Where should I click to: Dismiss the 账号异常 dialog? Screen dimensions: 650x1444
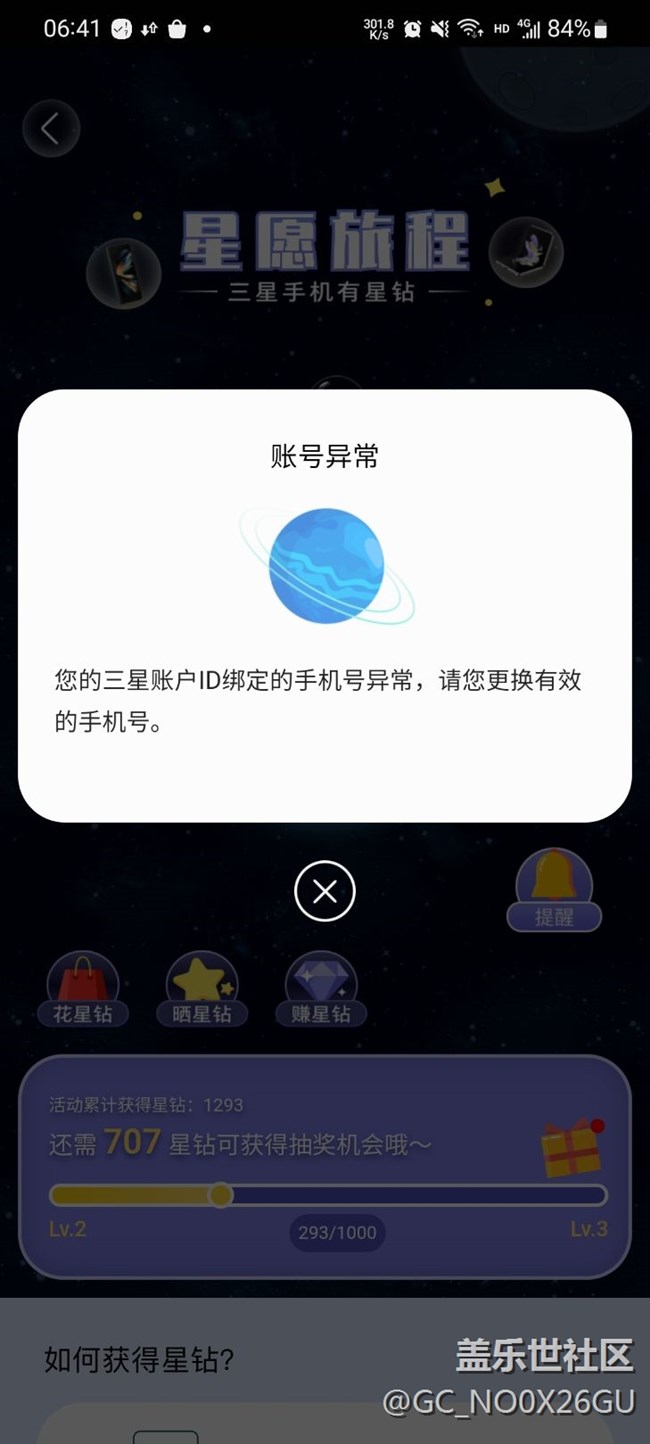324,891
